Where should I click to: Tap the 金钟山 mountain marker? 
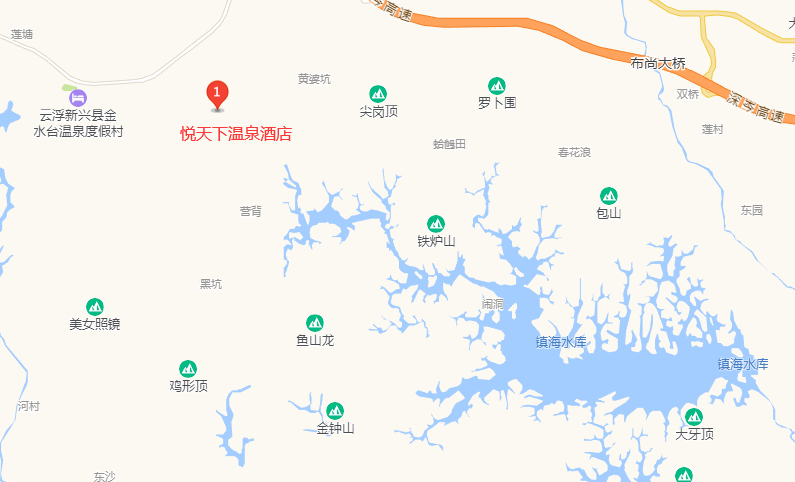click(x=335, y=410)
